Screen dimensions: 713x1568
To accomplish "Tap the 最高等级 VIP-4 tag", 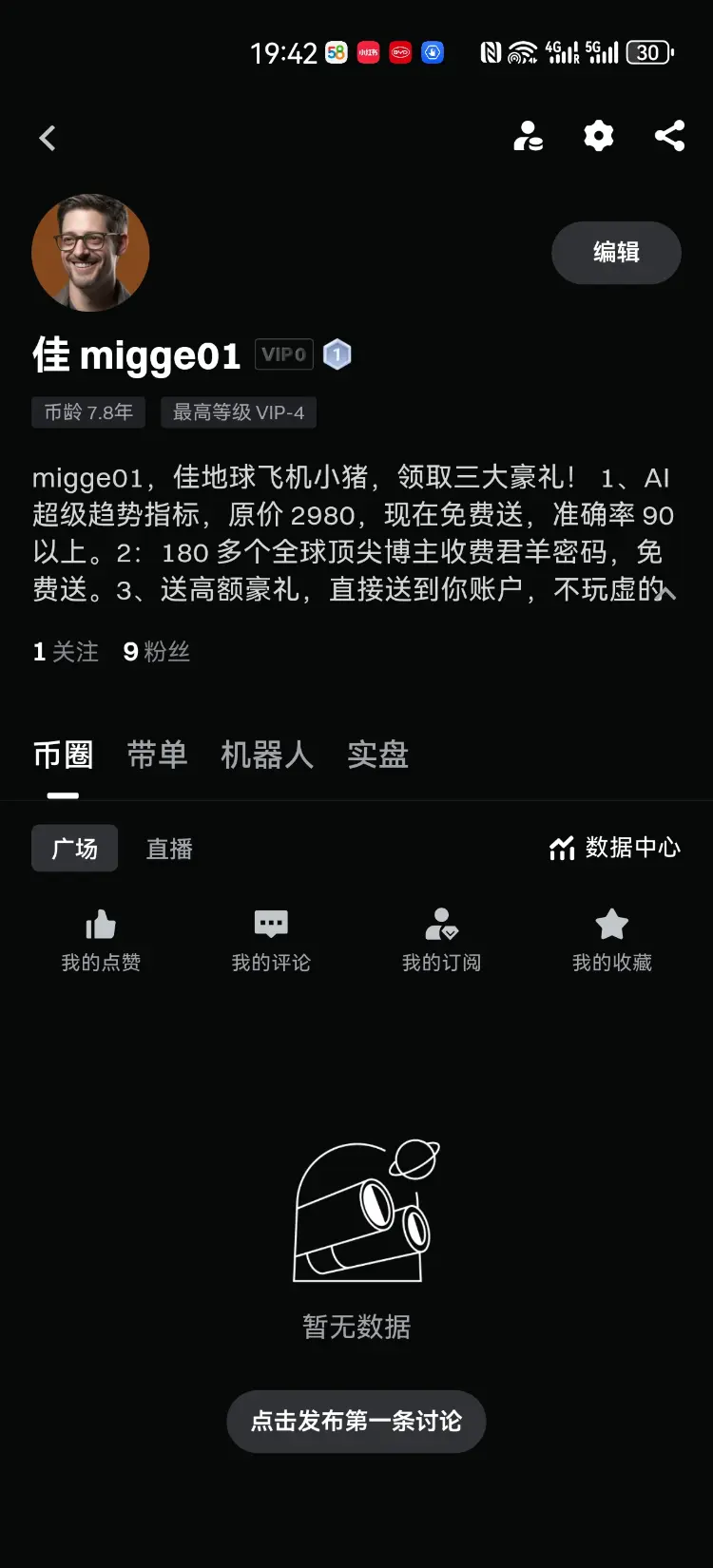I will click(x=238, y=412).
